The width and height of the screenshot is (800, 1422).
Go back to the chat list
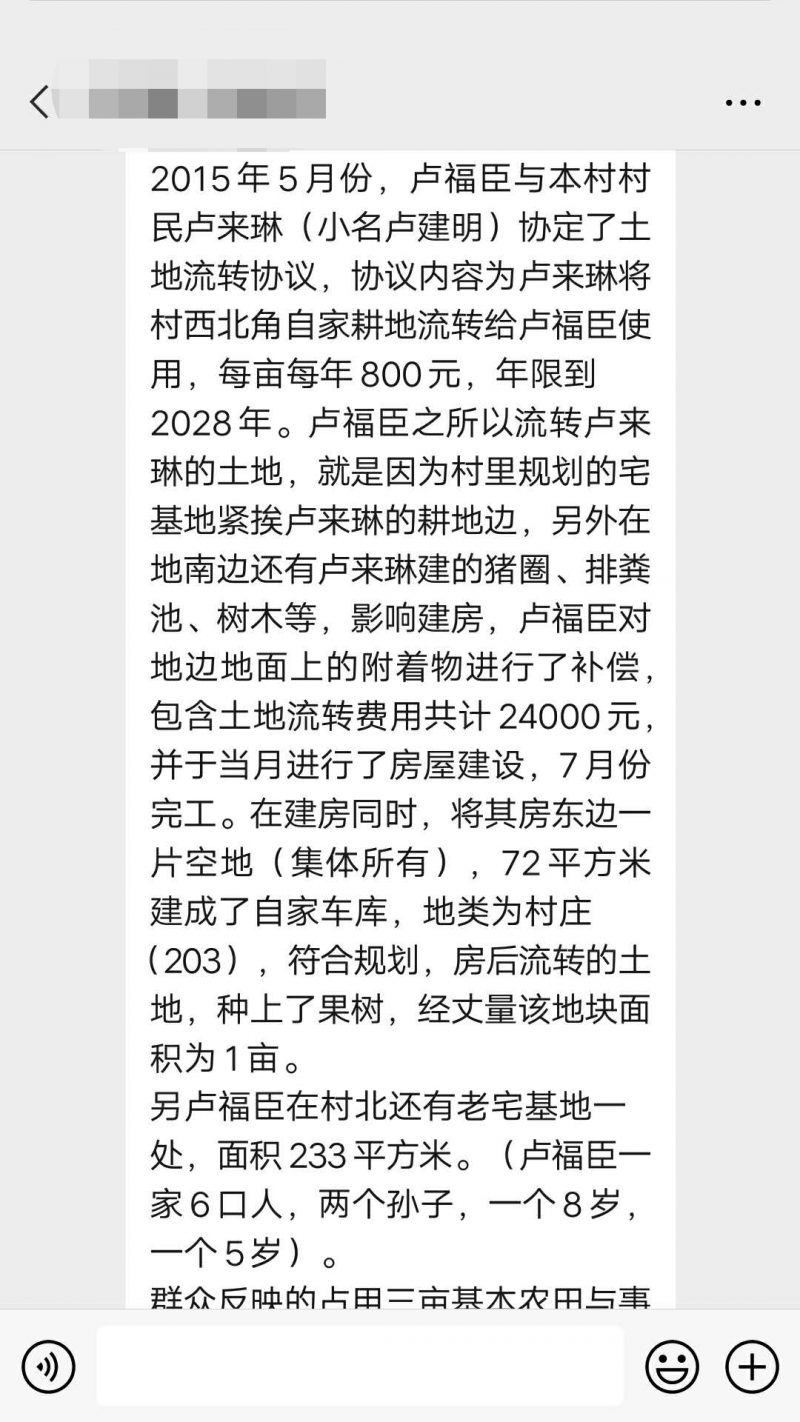pos(39,101)
